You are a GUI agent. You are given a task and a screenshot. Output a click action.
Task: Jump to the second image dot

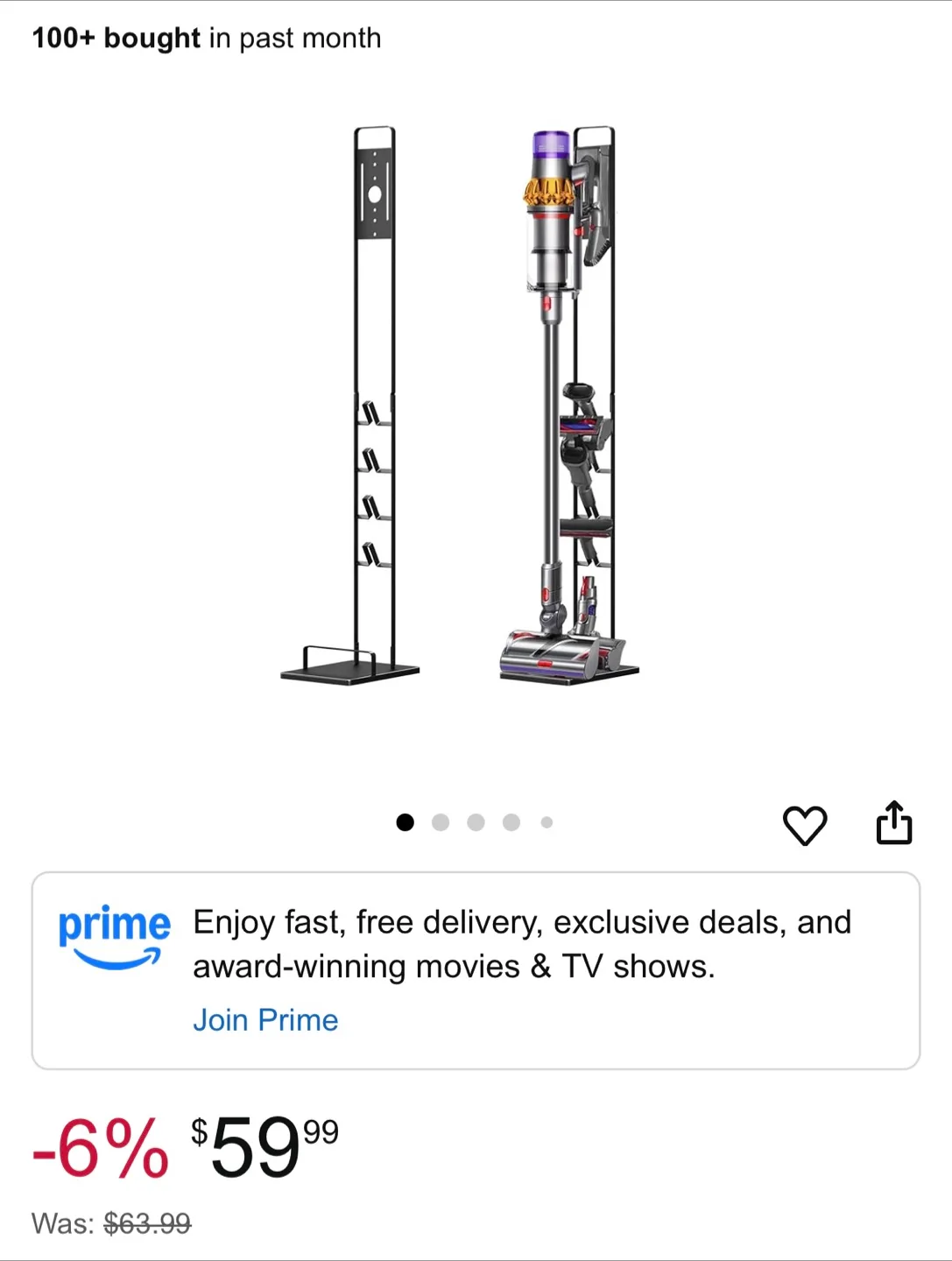click(441, 822)
